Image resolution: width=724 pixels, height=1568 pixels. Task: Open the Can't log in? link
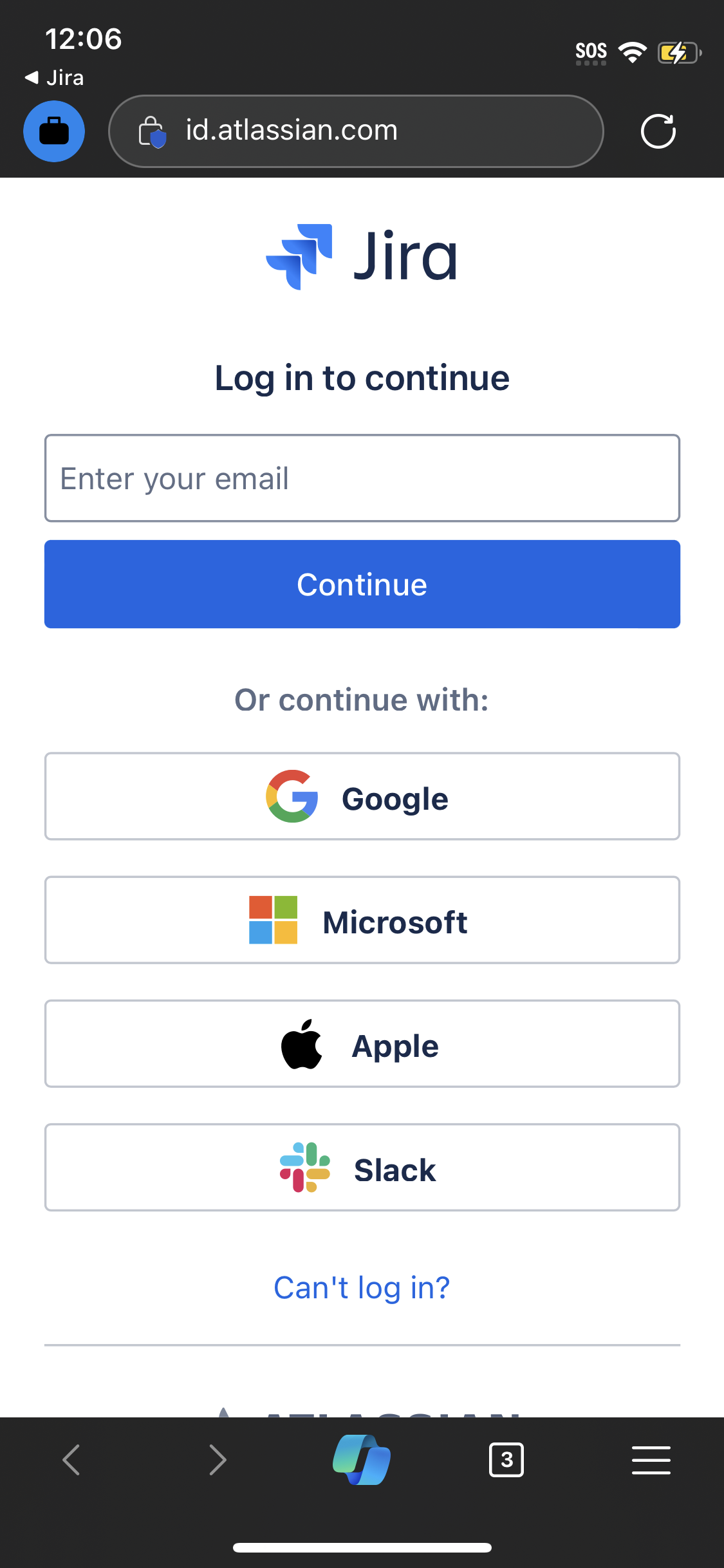(x=362, y=1287)
